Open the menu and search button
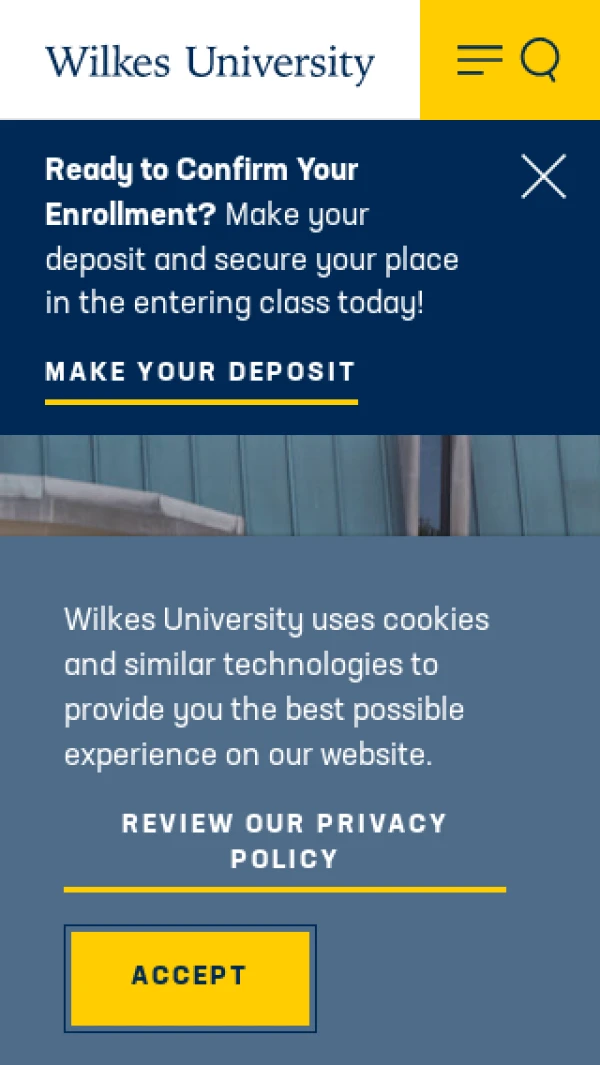 (x=509, y=60)
